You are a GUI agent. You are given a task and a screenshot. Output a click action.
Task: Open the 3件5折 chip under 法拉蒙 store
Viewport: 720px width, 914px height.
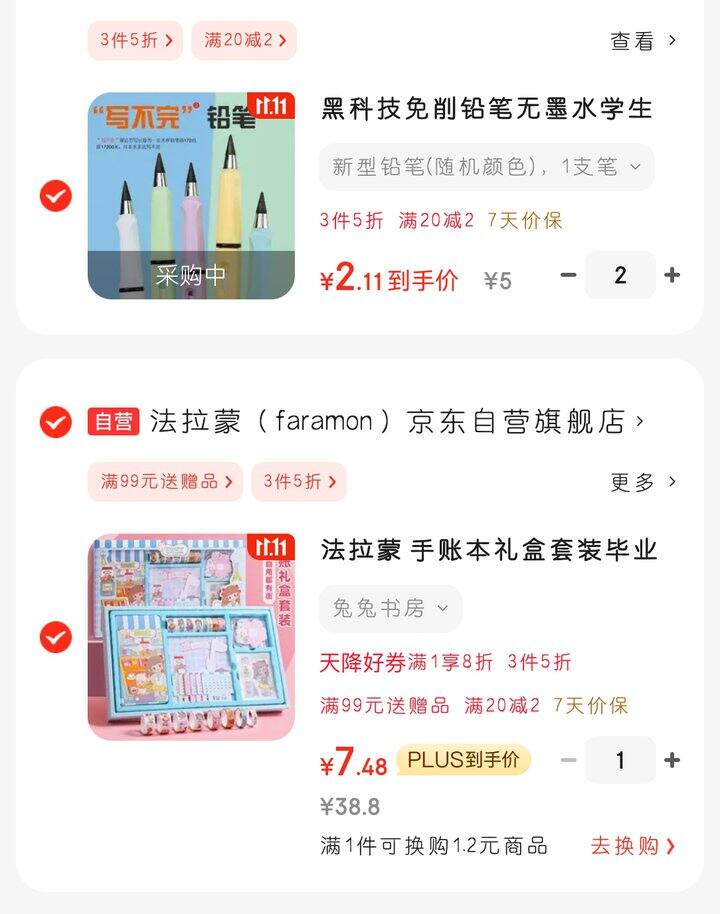298,482
